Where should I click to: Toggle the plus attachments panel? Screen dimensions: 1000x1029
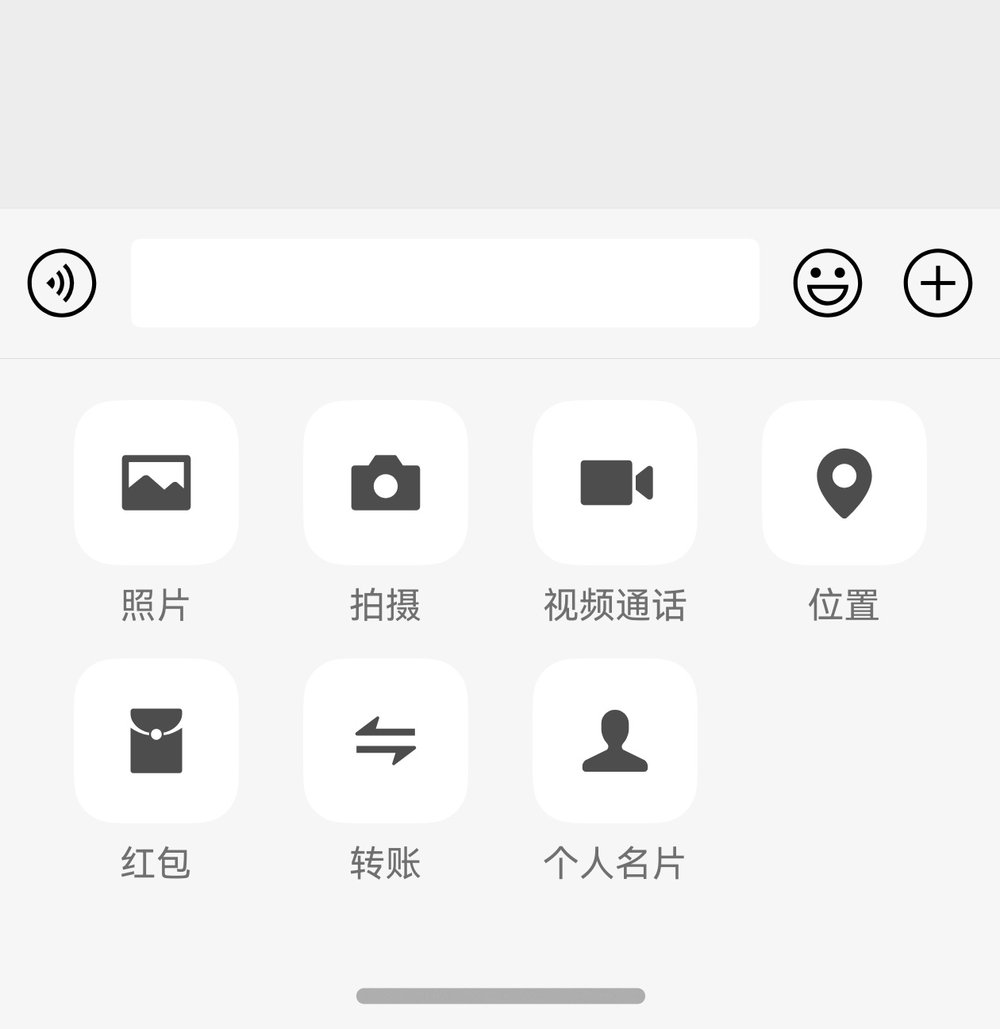(x=937, y=283)
